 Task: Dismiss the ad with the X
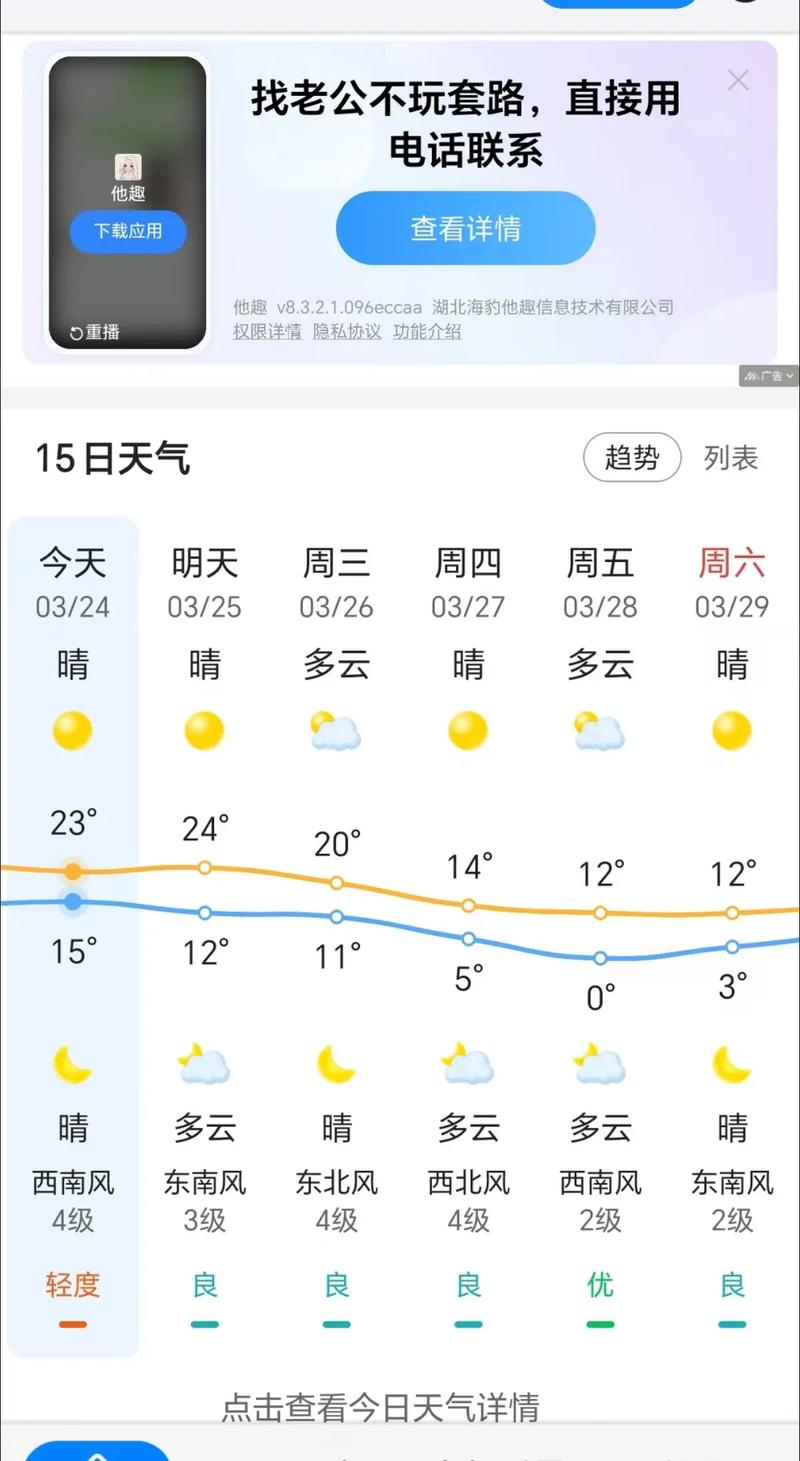(x=738, y=80)
